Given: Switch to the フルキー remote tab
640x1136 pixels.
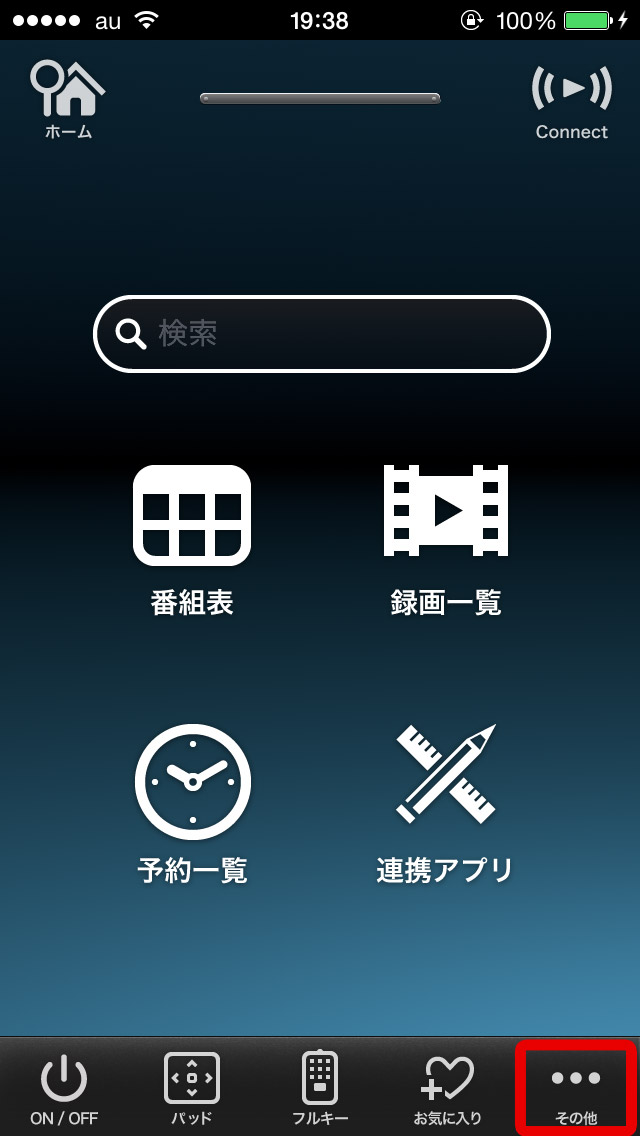Looking at the screenshot, I should (320, 1087).
